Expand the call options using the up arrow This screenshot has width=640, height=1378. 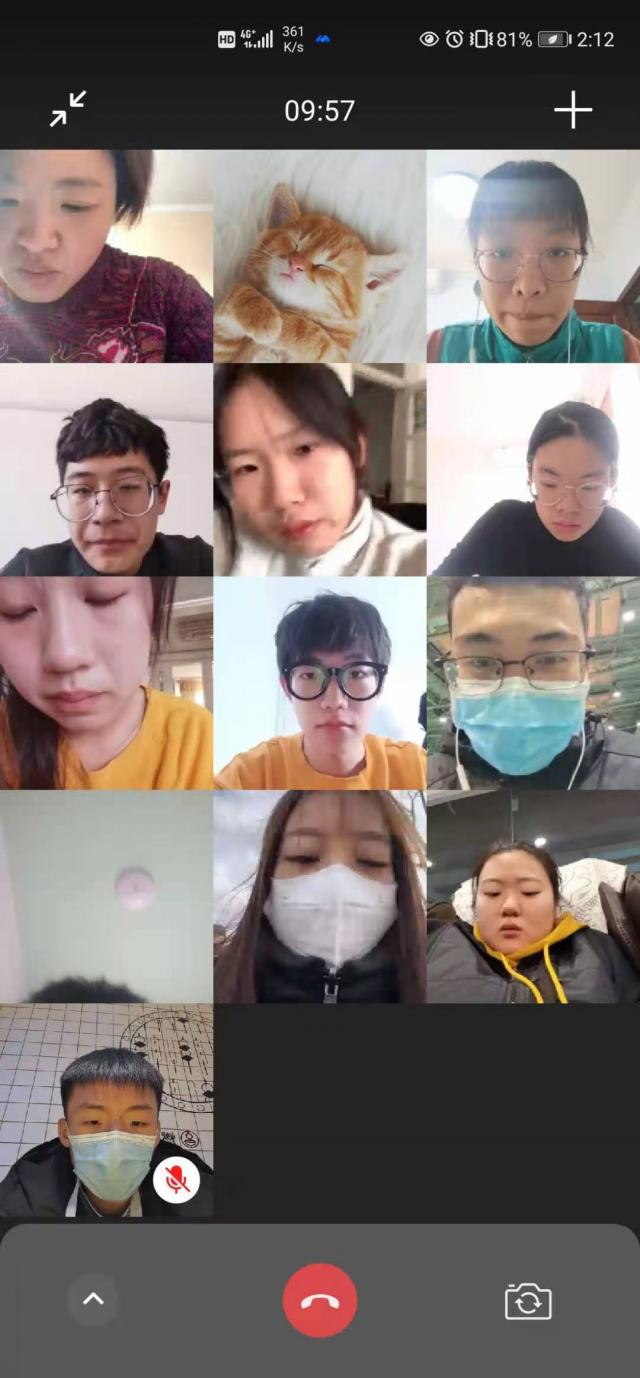(x=93, y=1299)
